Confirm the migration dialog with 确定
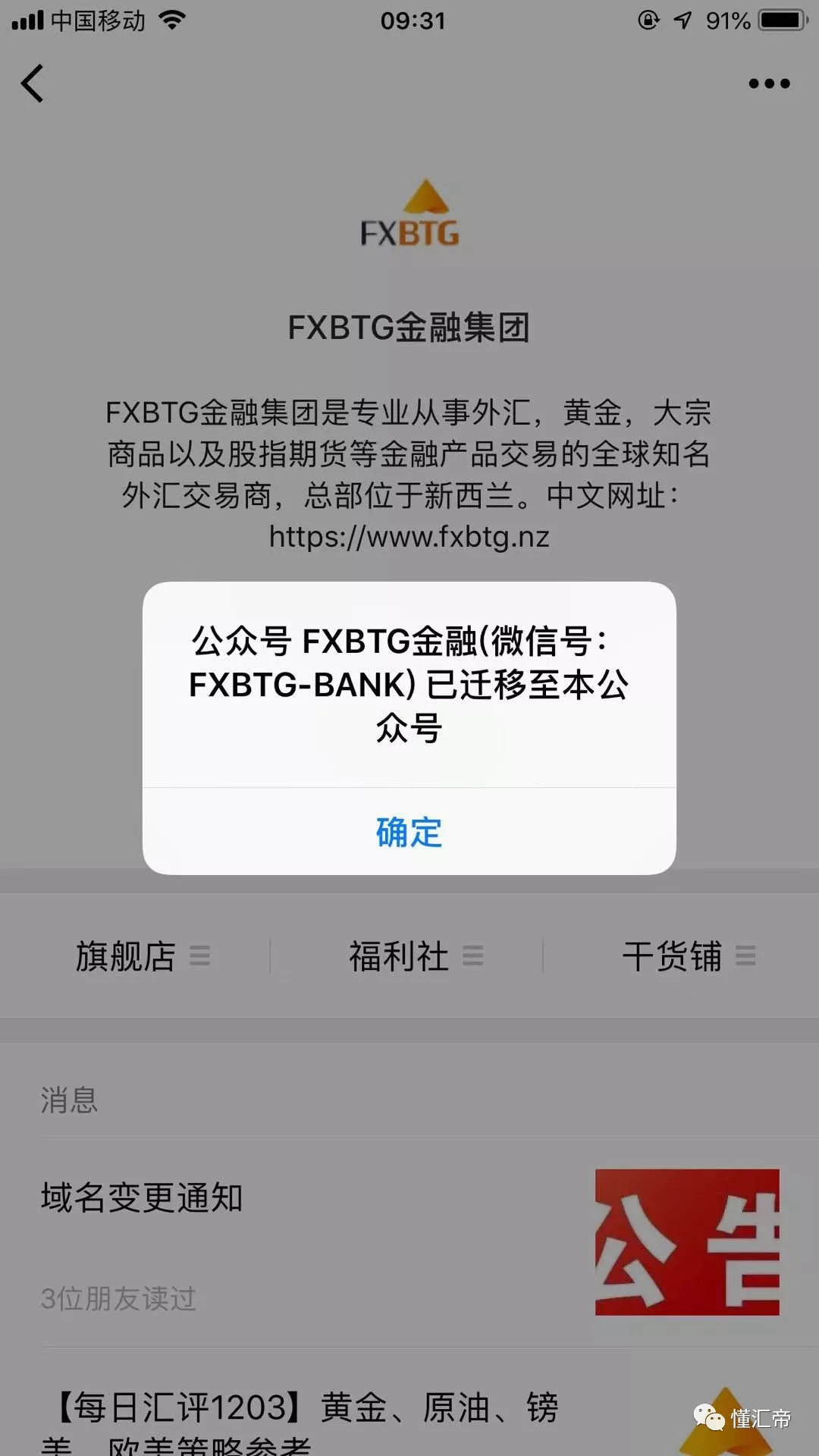This screenshot has height=1456, width=819. tap(409, 832)
